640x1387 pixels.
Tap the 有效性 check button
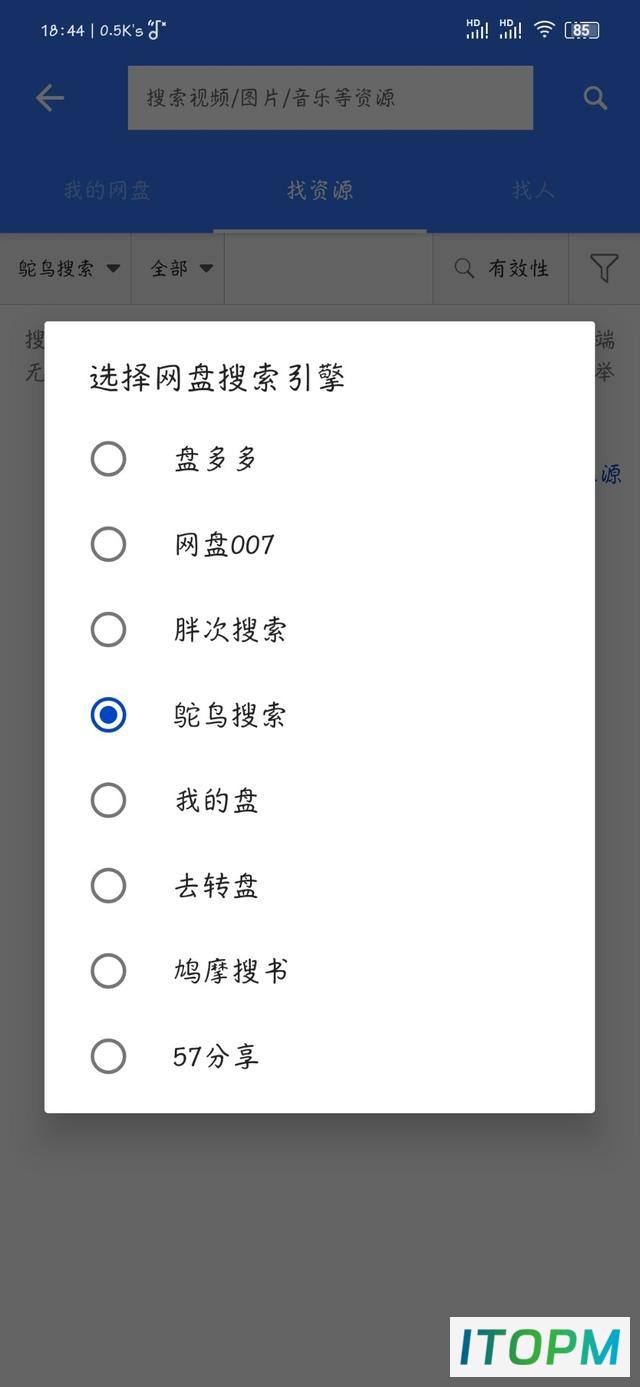[501, 268]
